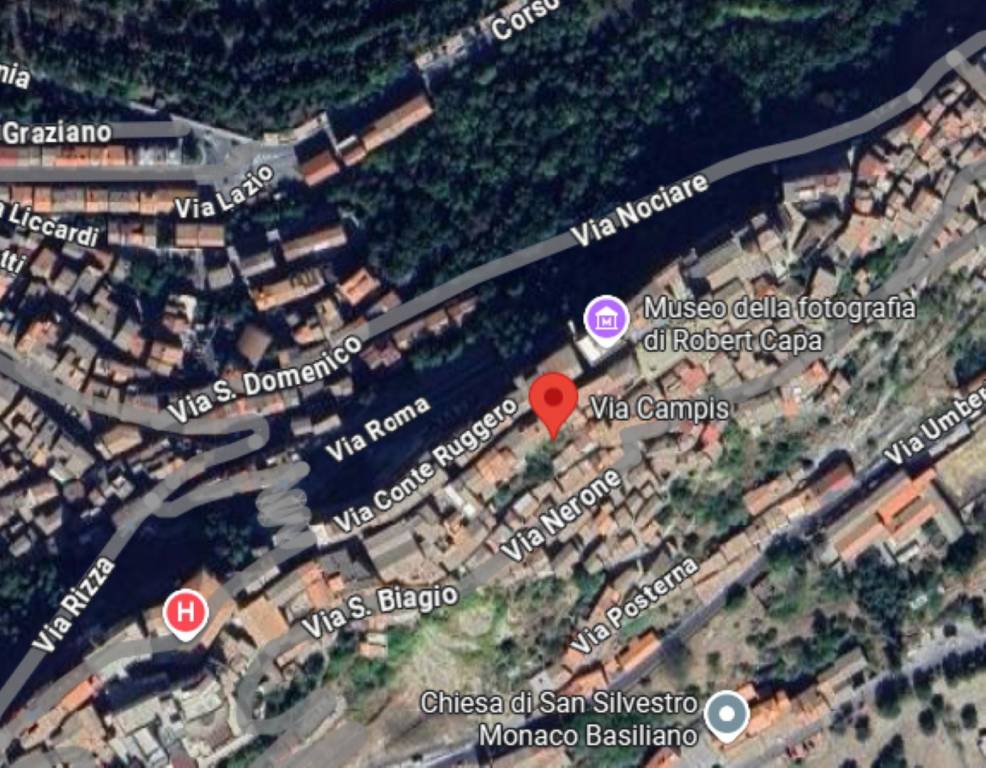This screenshot has height=768, width=986.
Task: Tap the red dropped pin near Via Campis
Action: pyautogui.click(x=553, y=400)
